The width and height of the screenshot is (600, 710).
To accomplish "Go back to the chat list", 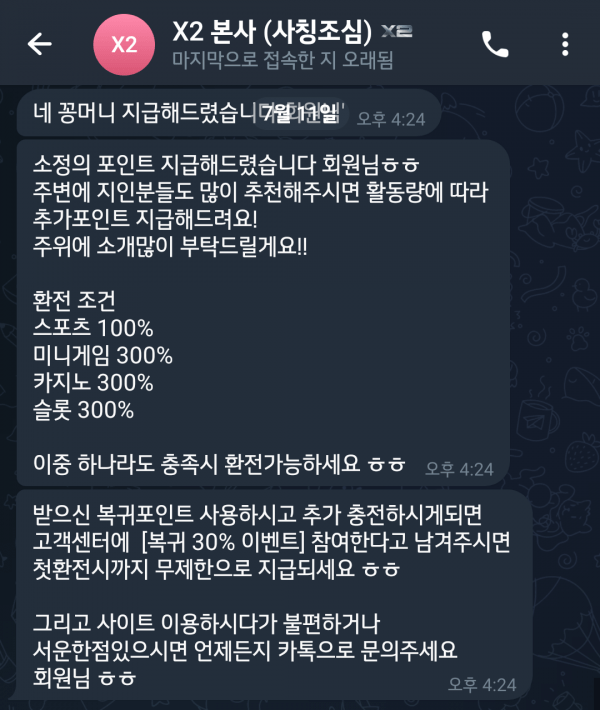I will pyautogui.click(x=39, y=44).
